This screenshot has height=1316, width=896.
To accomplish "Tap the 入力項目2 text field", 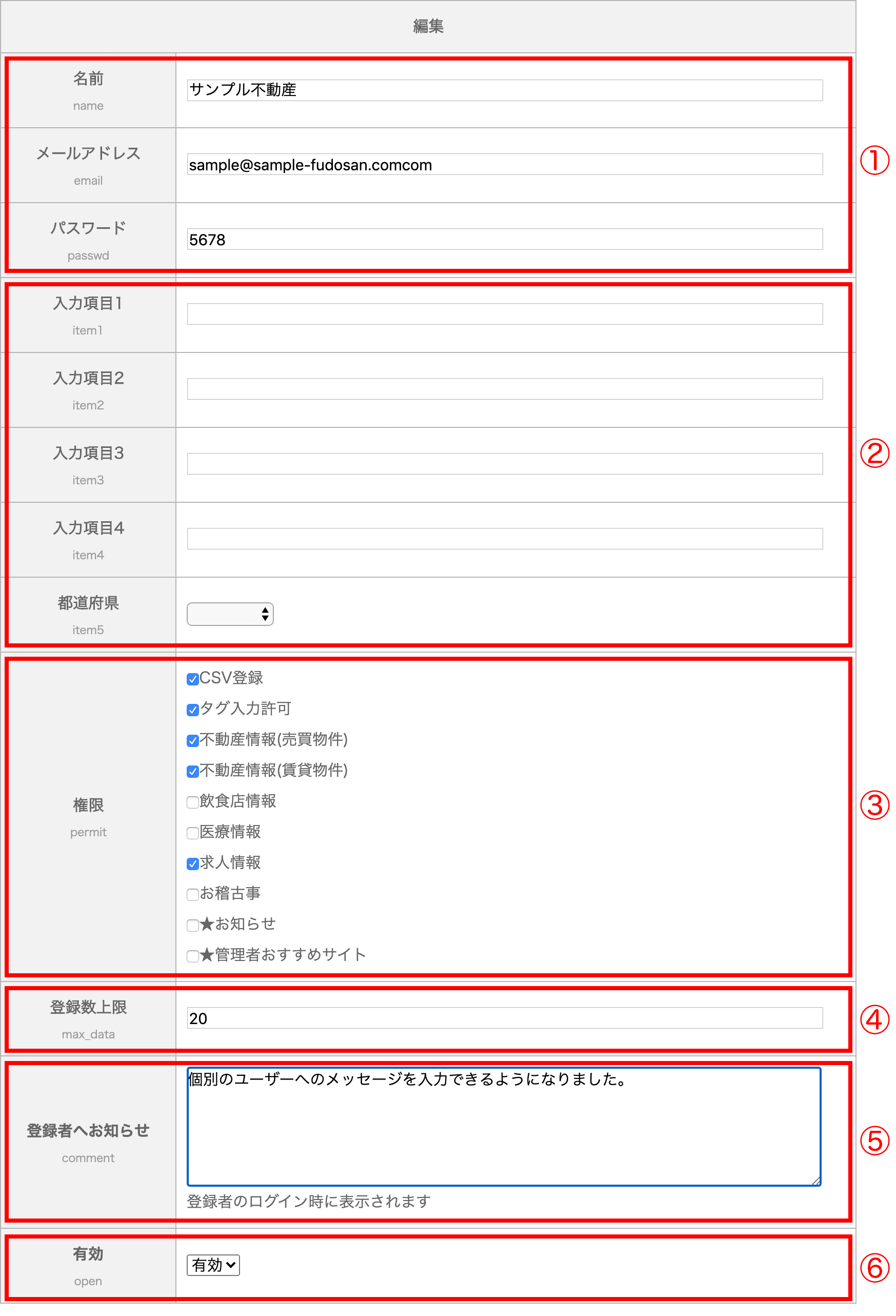I will click(504, 389).
